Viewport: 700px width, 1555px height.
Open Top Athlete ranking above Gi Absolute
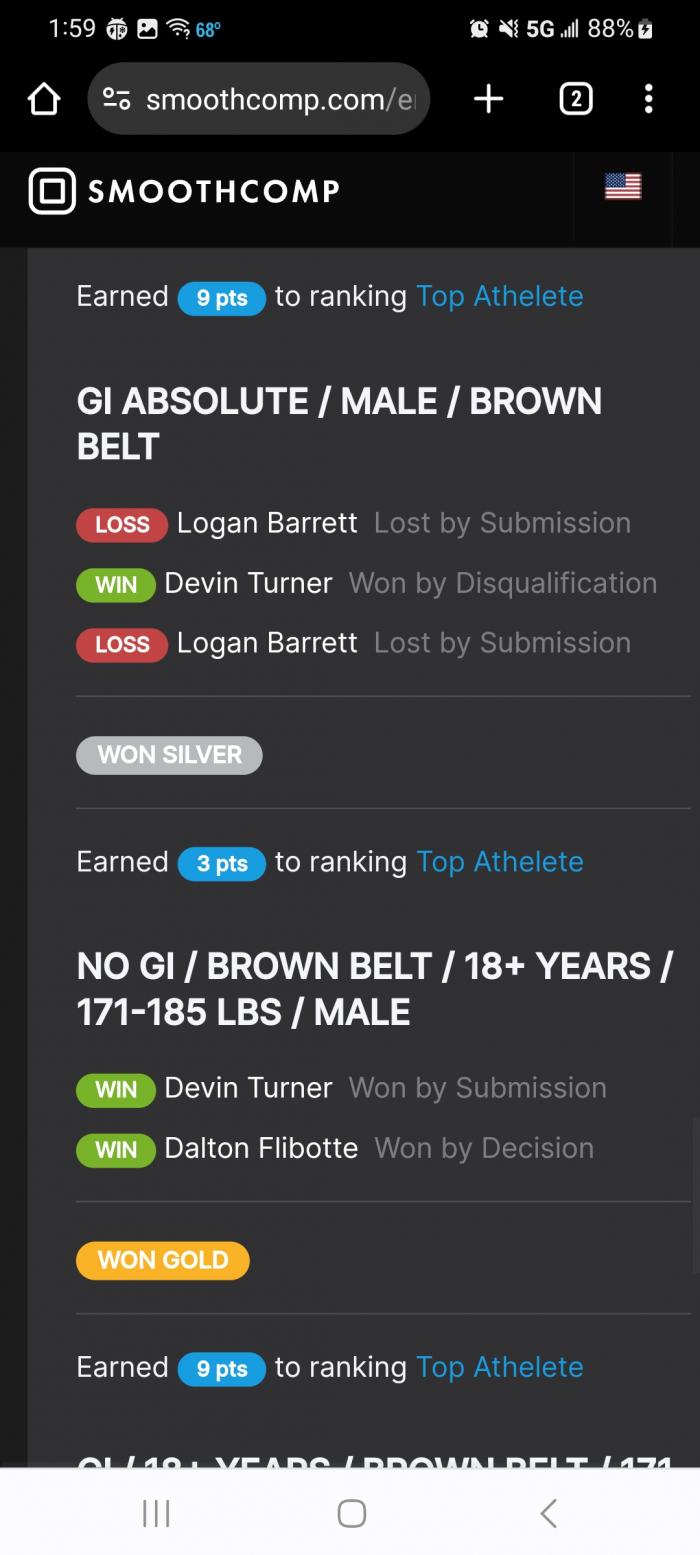499,297
